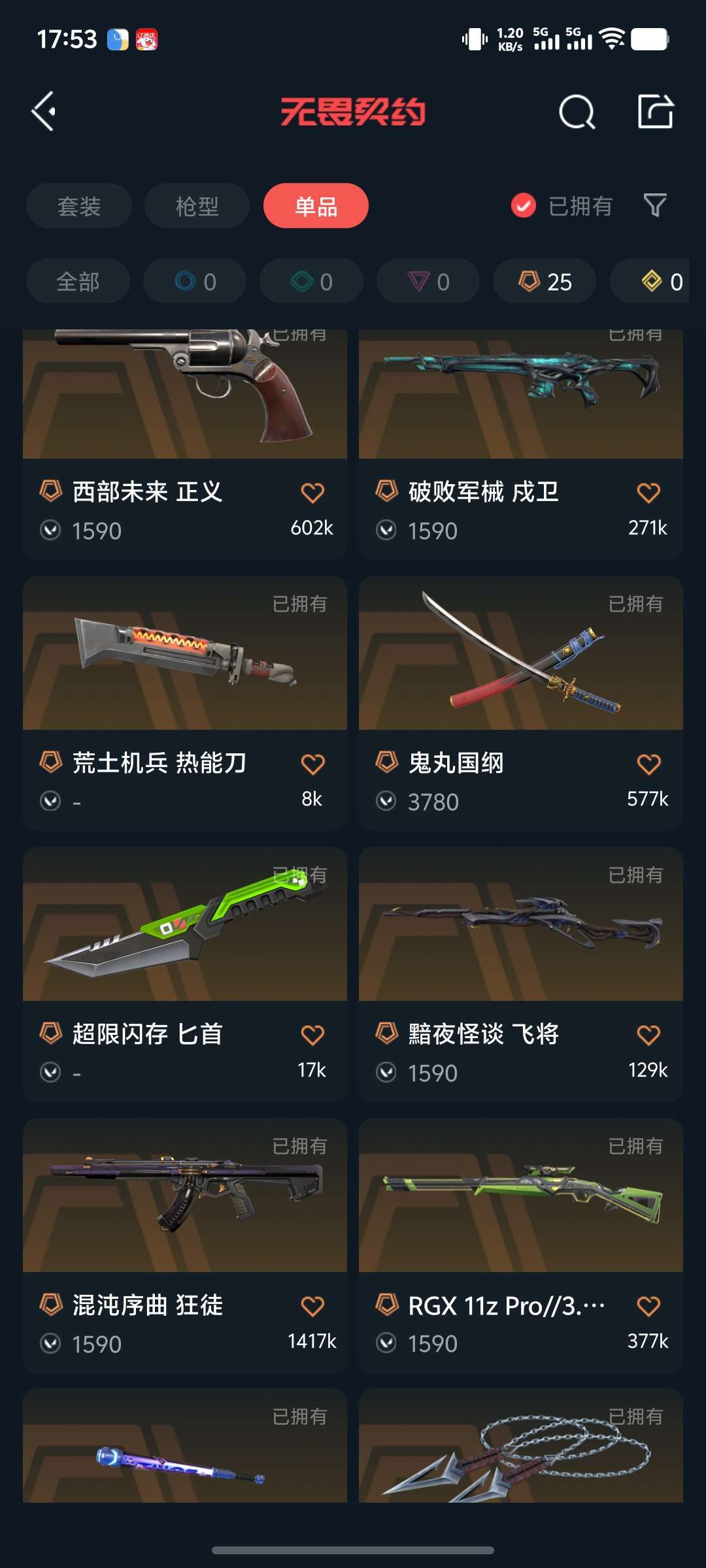
Task: Favorite the 超限闪存 匕首 skin
Action: (x=312, y=1035)
